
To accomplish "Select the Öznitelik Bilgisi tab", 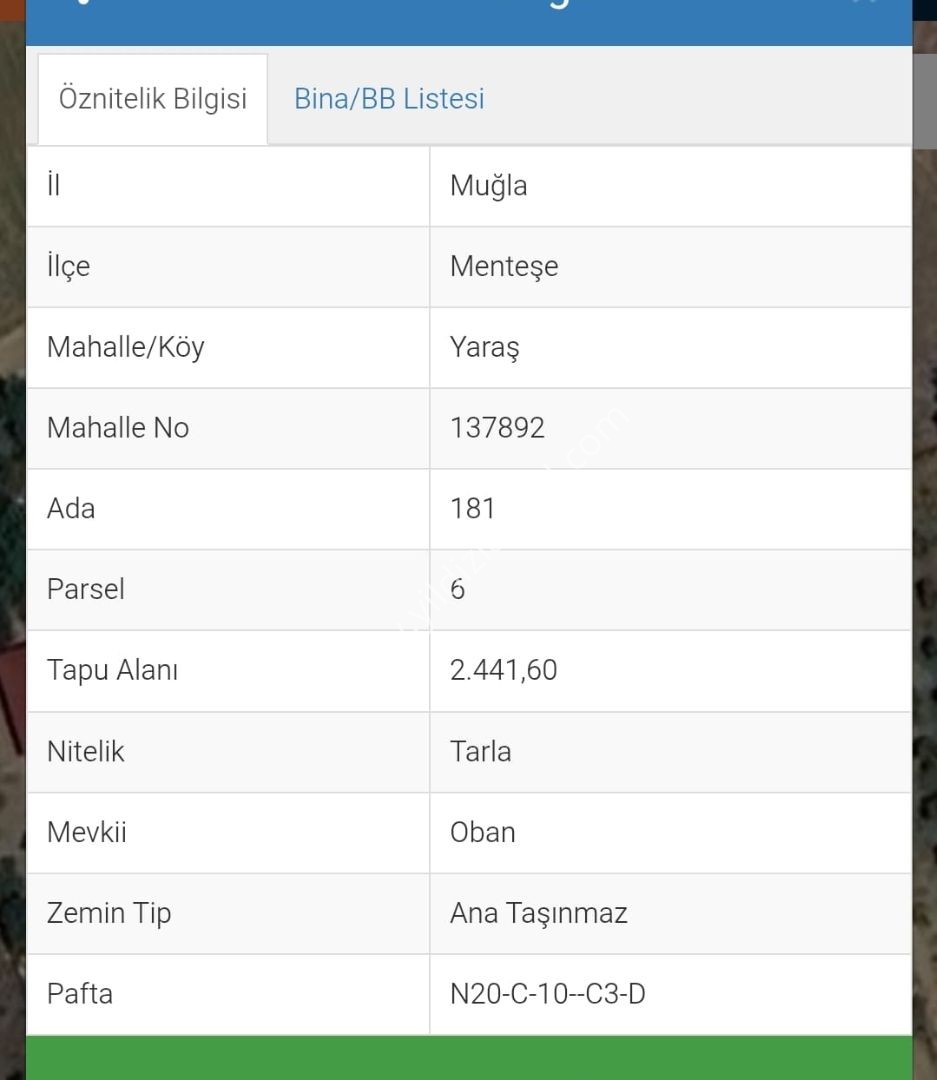I will point(153,99).
